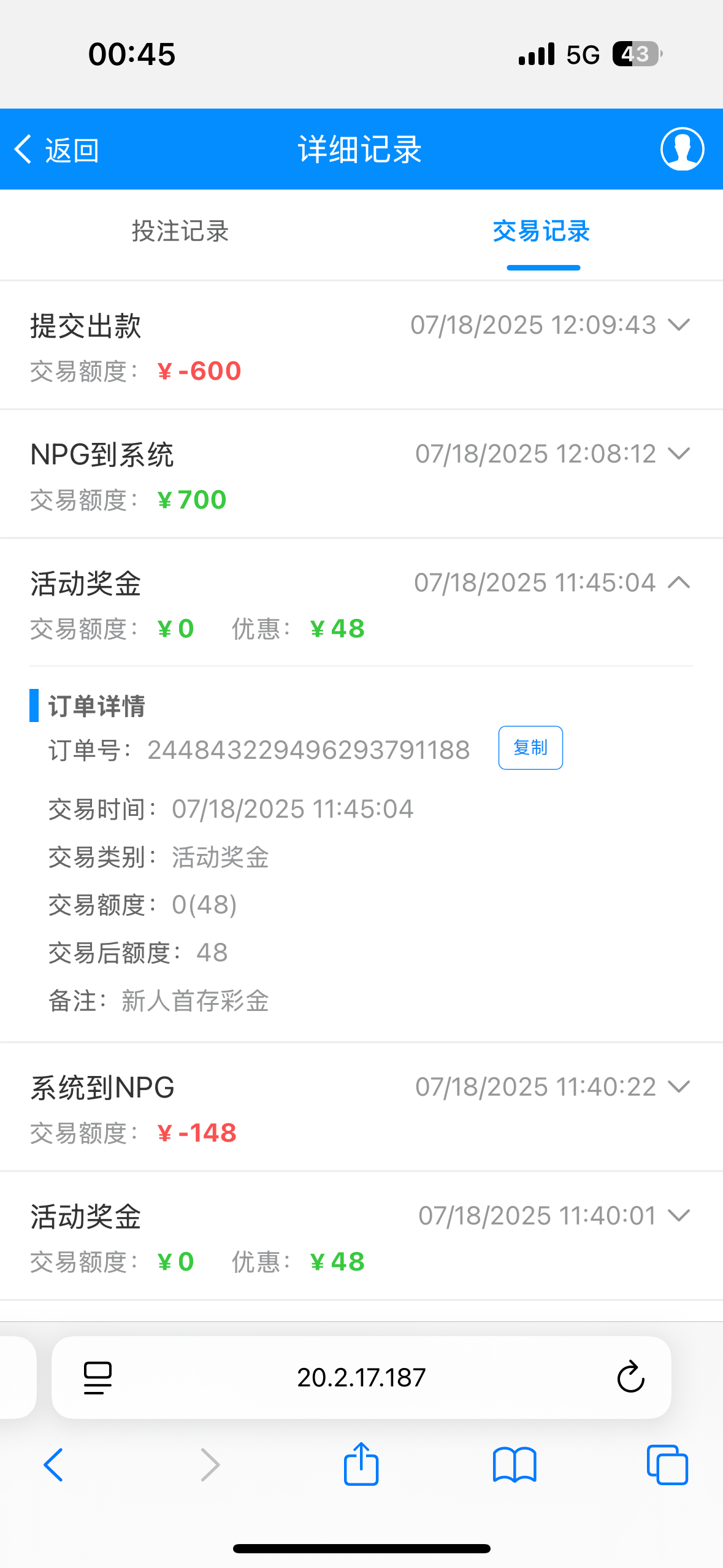Tap the 20.2.17.187 address bar
The height and width of the screenshot is (1568, 723).
click(361, 1377)
